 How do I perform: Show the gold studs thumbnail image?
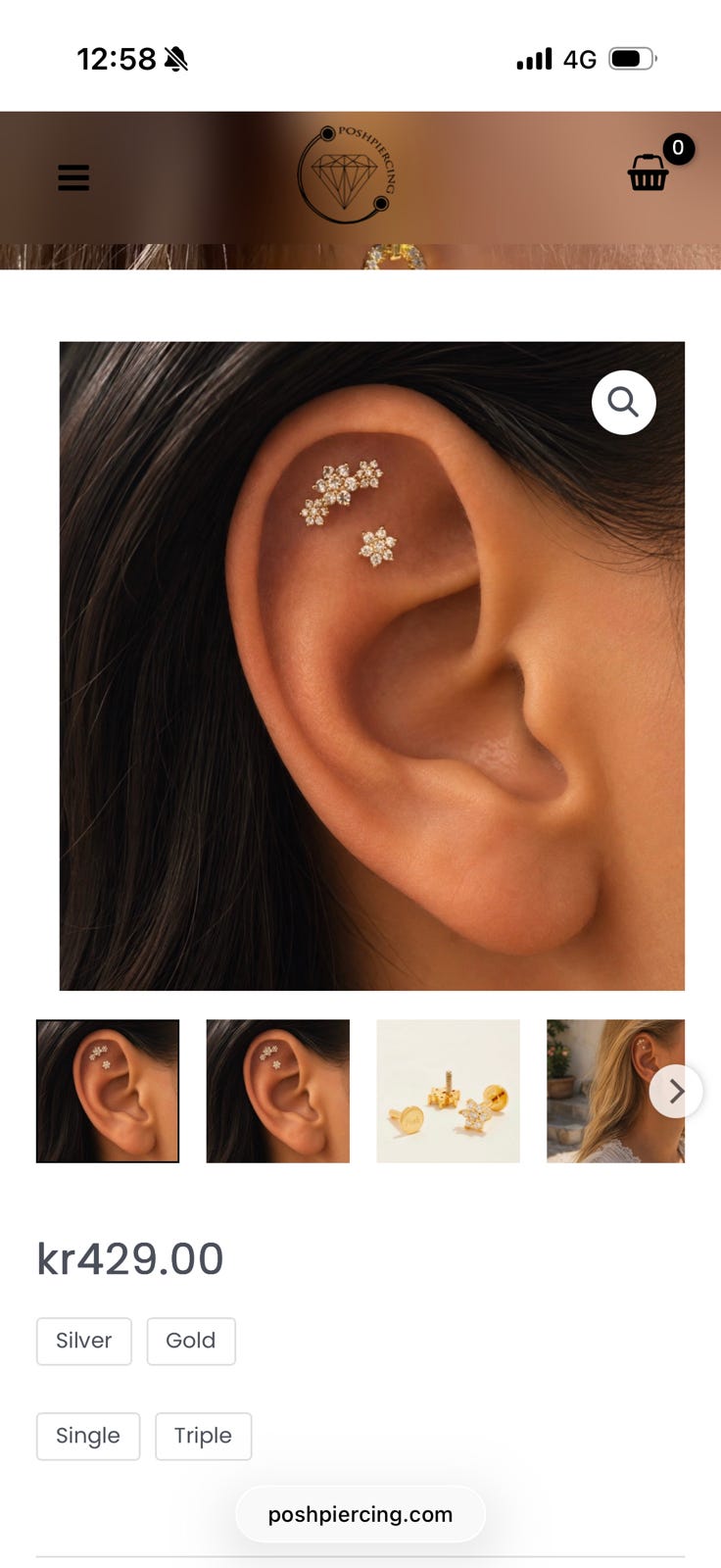[x=448, y=1091]
